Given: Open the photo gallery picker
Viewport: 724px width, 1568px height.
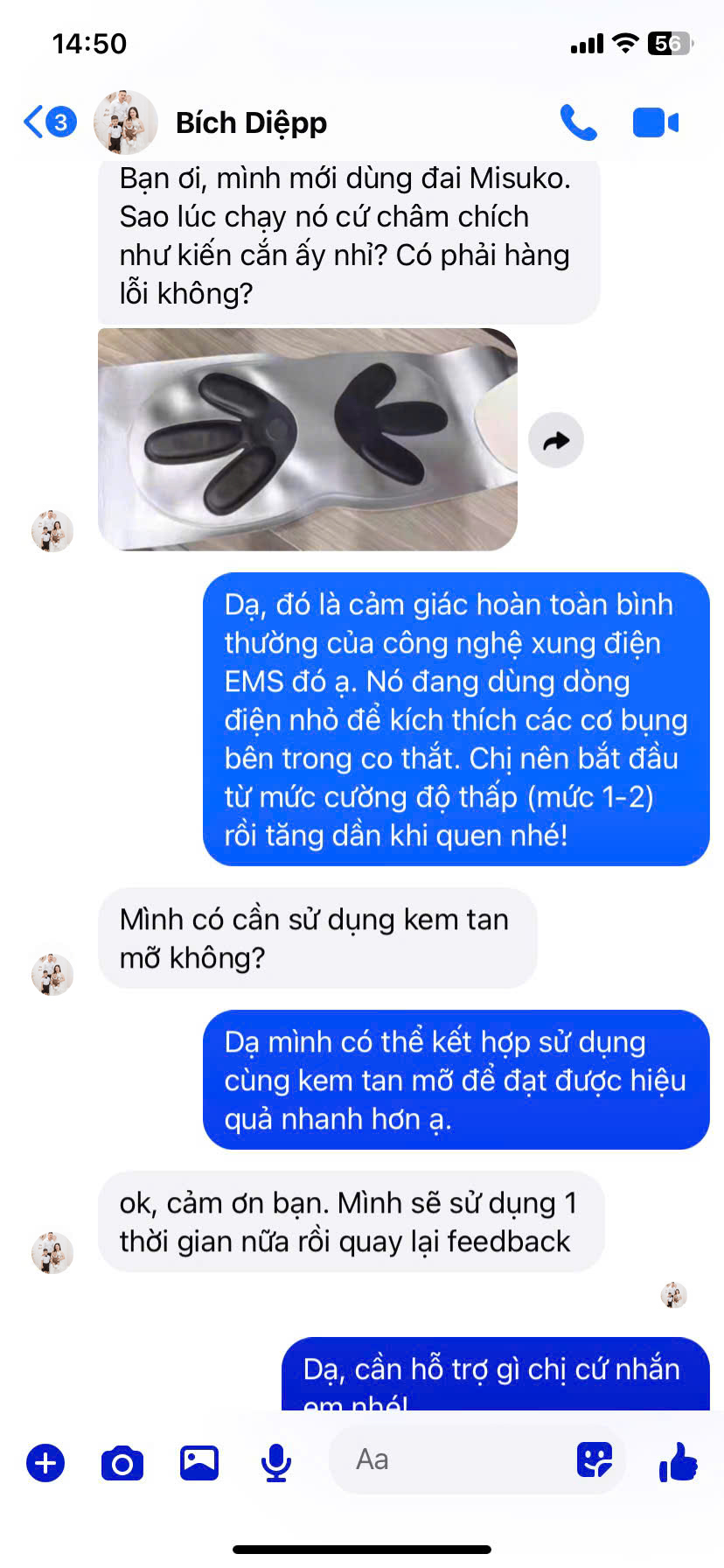Looking at the screenshot, I should click(199, 1462).
